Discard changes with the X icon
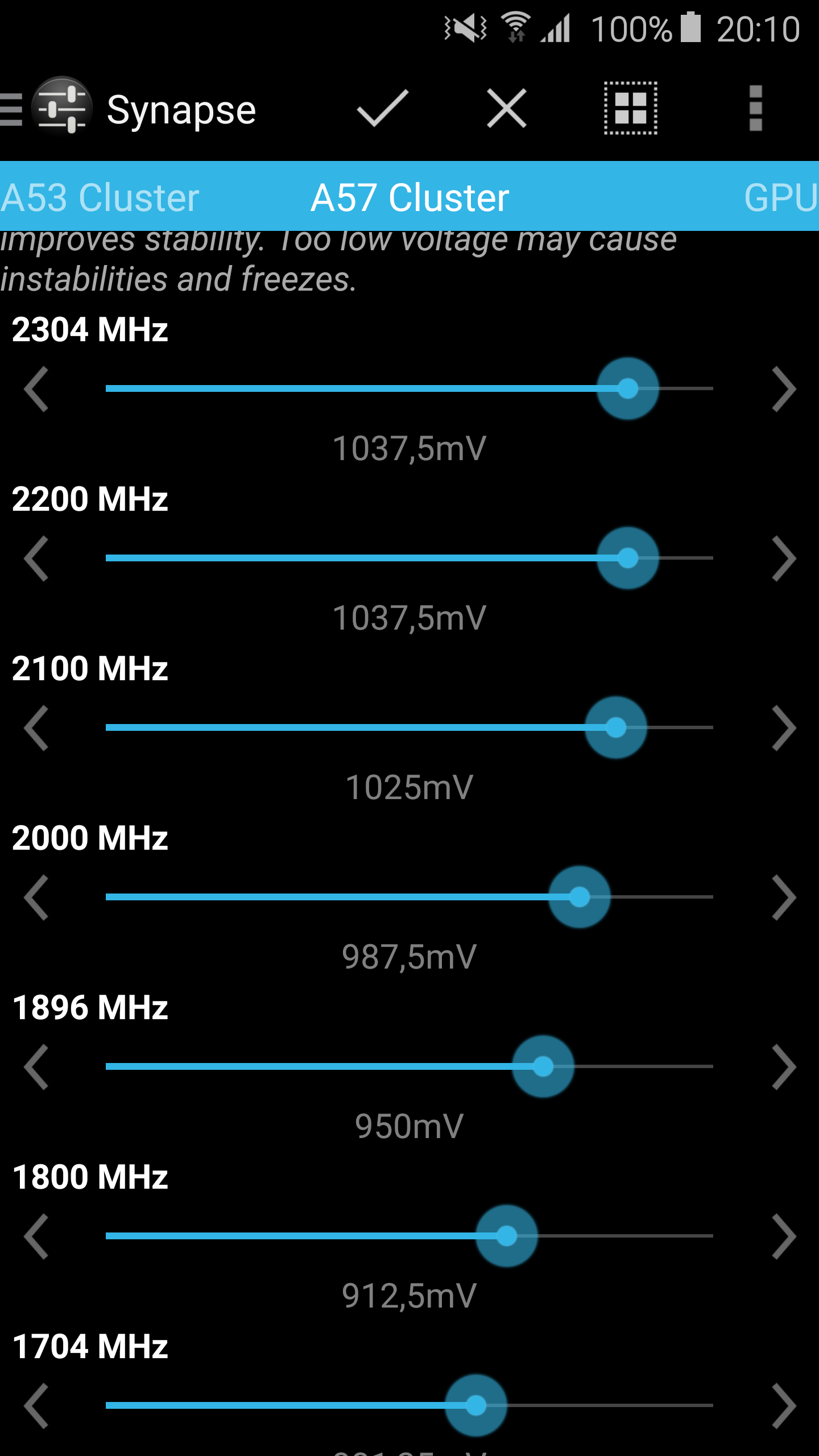The width and height of the screenshot is (819, 1456). (x=506, y=108)
